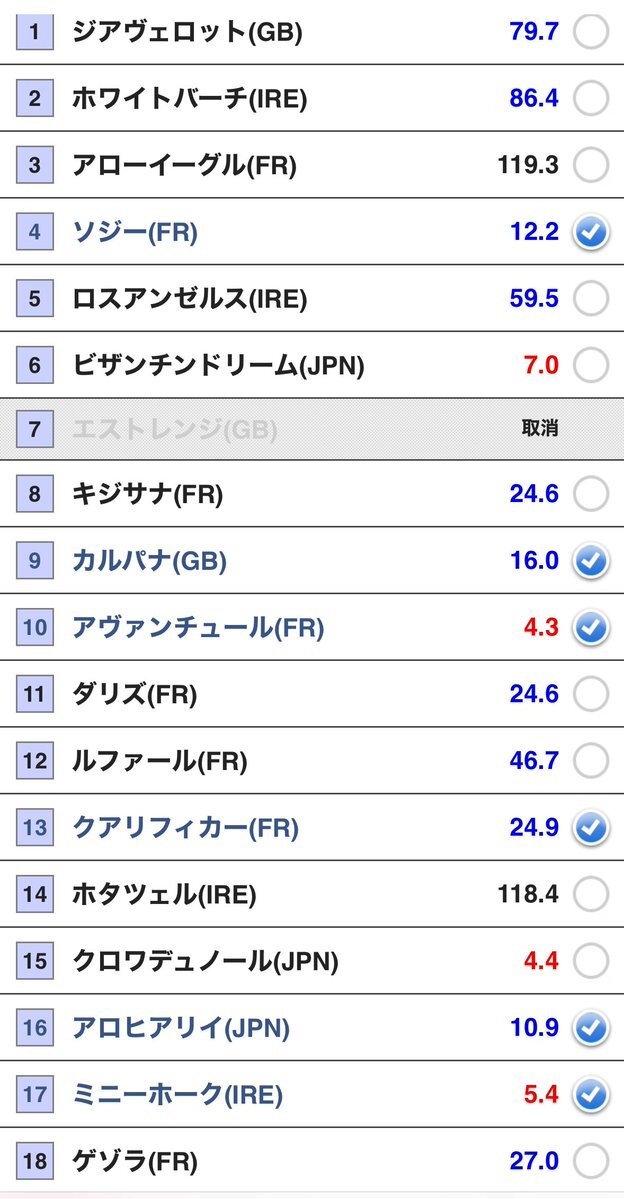Uncheck horse 16 アロヒアリイ
The width and height of the screenshot is (624, 1199).
coord(591,1027)
